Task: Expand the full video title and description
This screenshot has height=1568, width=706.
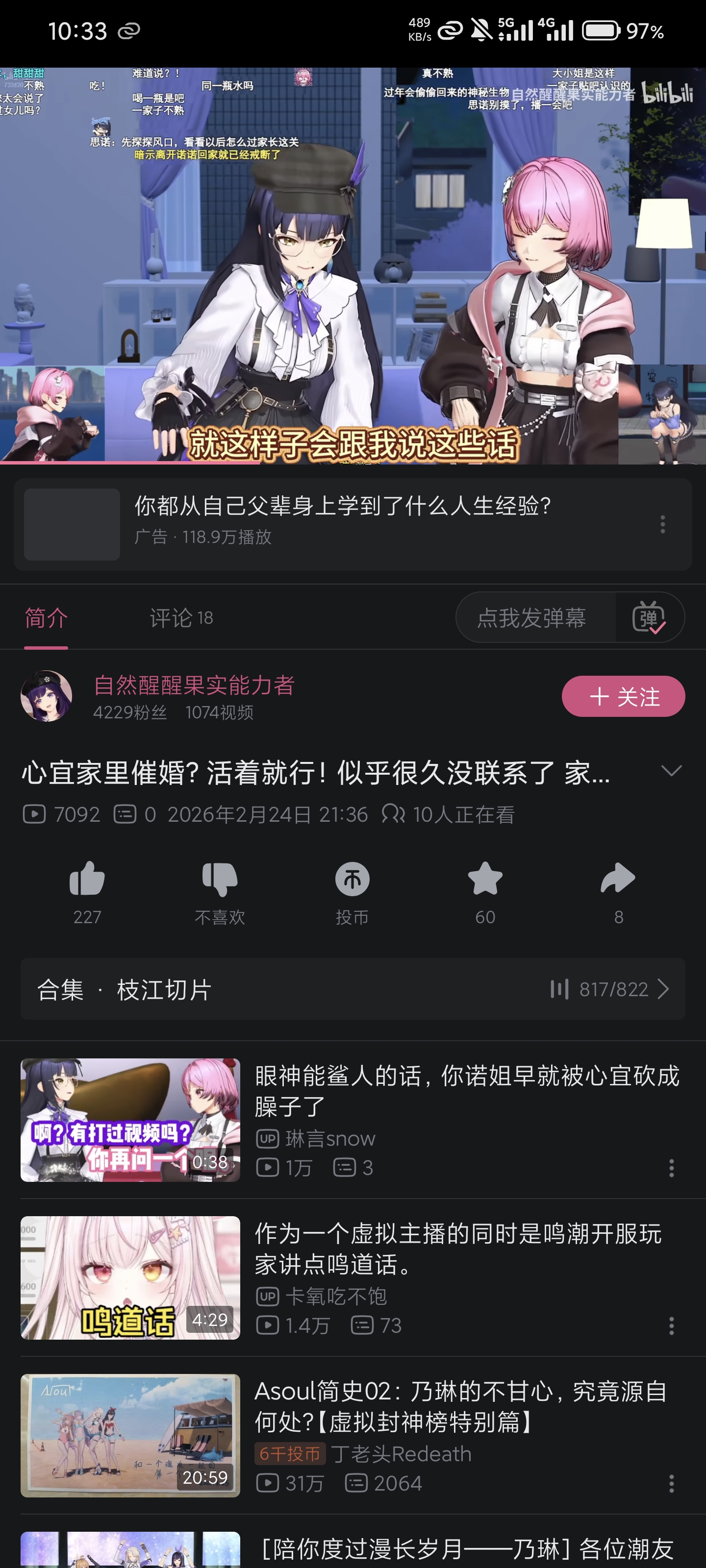Action: click(671, 771)
